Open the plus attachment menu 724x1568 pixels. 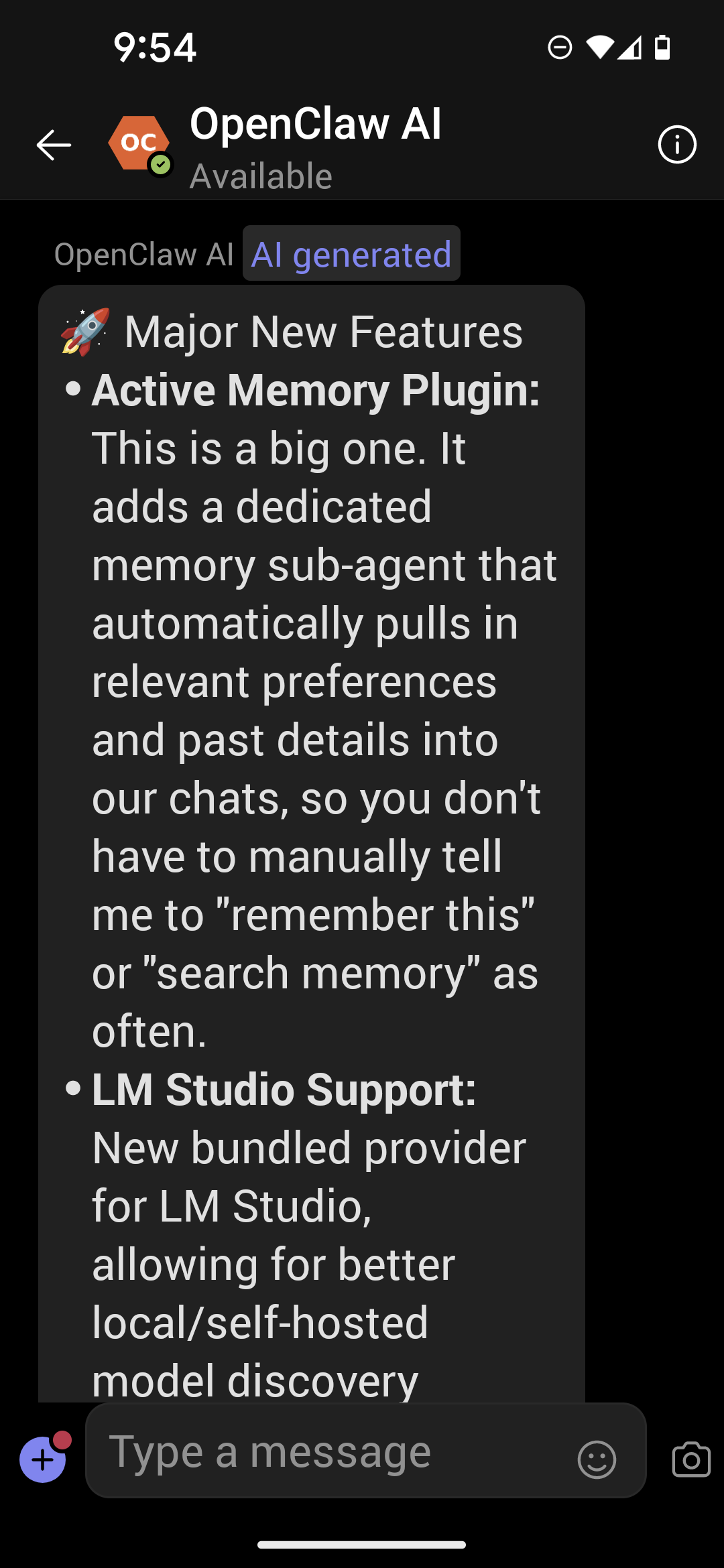tap(43, 1459)
